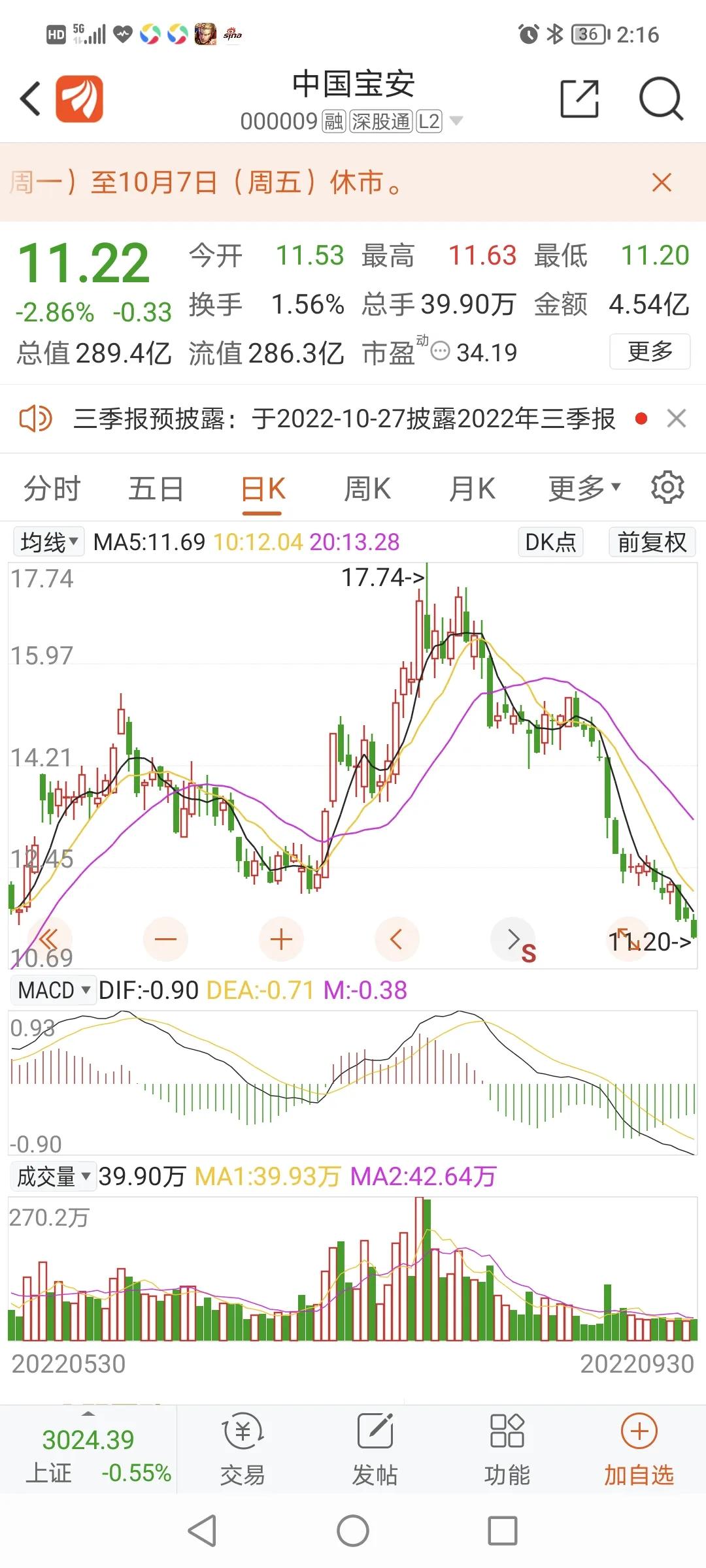The height and width of the screenshot is (1568, 706).
Task: Zoom in the K-line chart with plus icon
Action: click(280, 939)
